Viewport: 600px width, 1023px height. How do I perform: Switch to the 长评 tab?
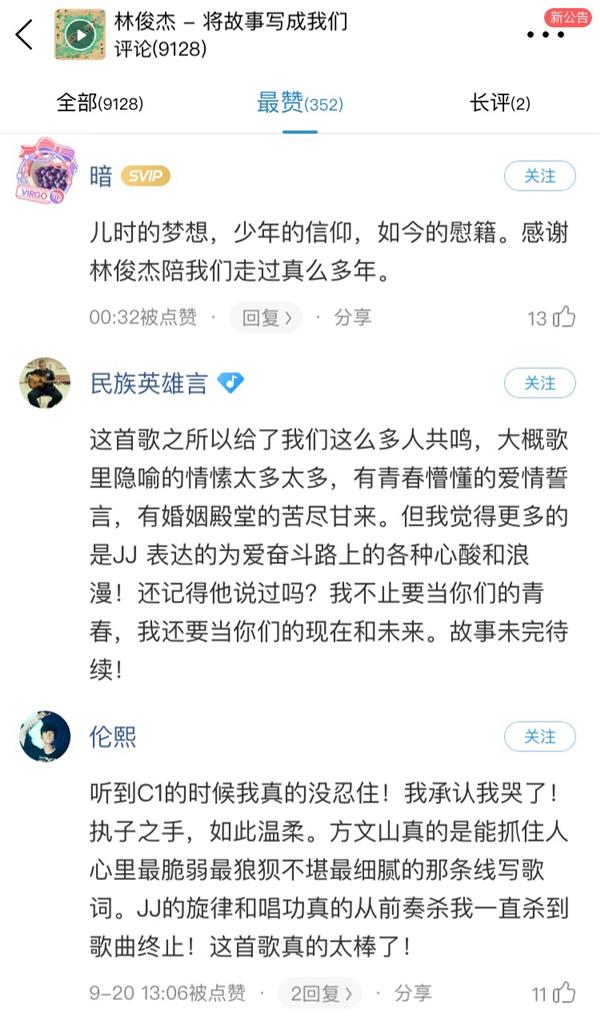pyautogui.click(x=499, y=102)
